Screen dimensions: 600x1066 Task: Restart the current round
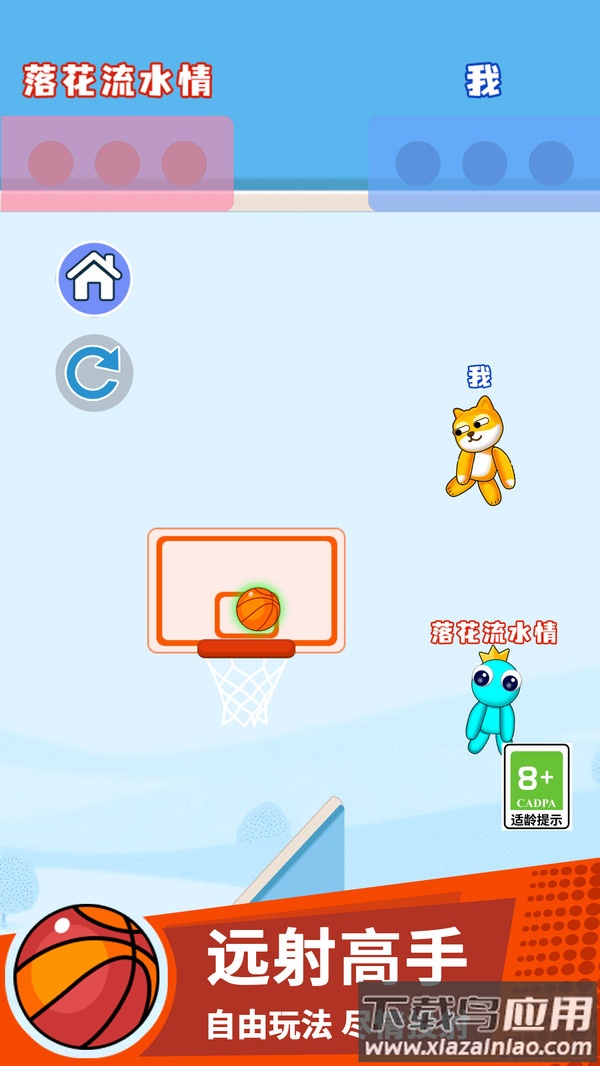tap(94, 373)
